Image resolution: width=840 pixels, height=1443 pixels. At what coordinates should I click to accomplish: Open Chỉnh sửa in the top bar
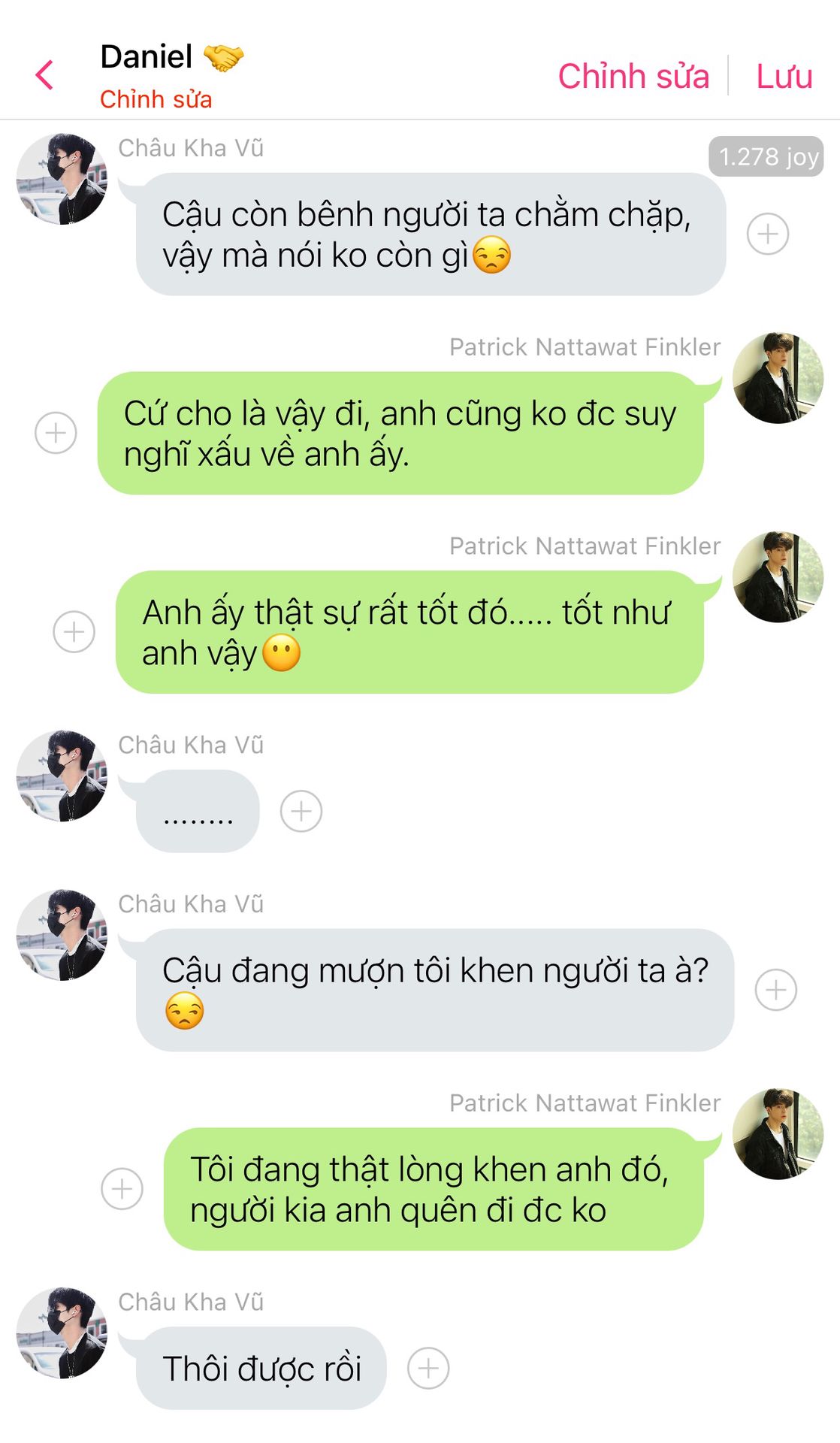pos(633,77)
